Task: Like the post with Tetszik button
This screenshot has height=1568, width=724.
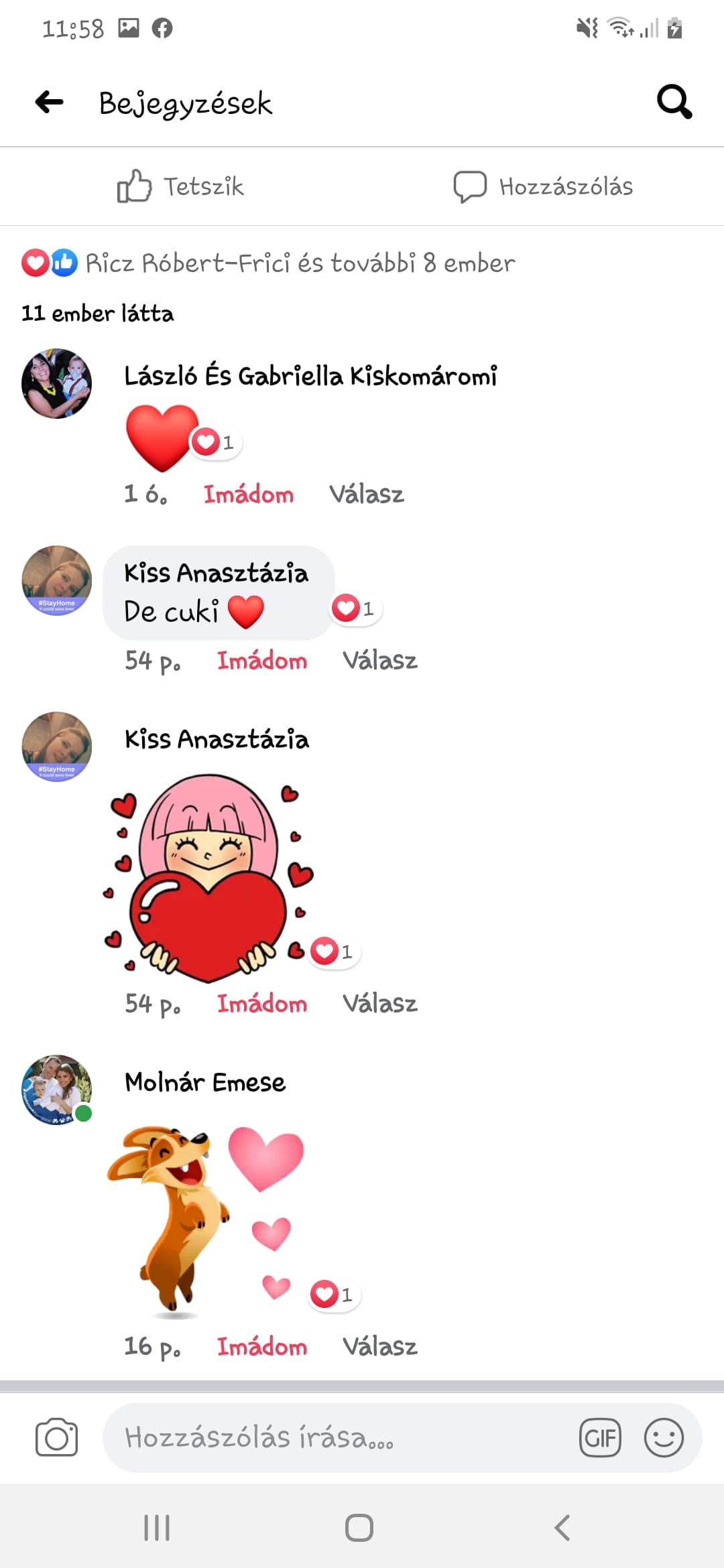Action: [x=181, y=186]
